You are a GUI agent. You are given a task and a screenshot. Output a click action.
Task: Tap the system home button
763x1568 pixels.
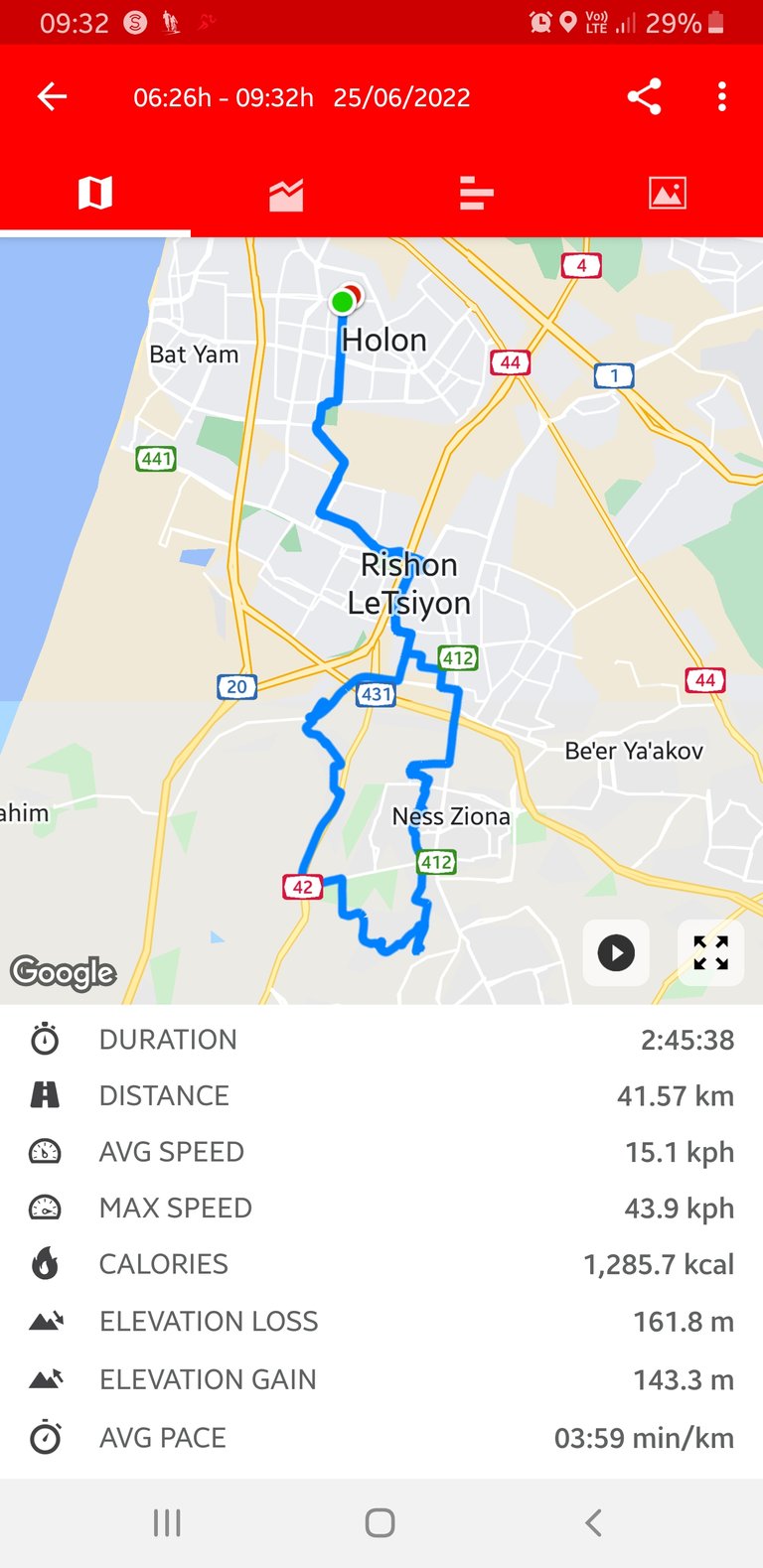(x=381, y=1522)
